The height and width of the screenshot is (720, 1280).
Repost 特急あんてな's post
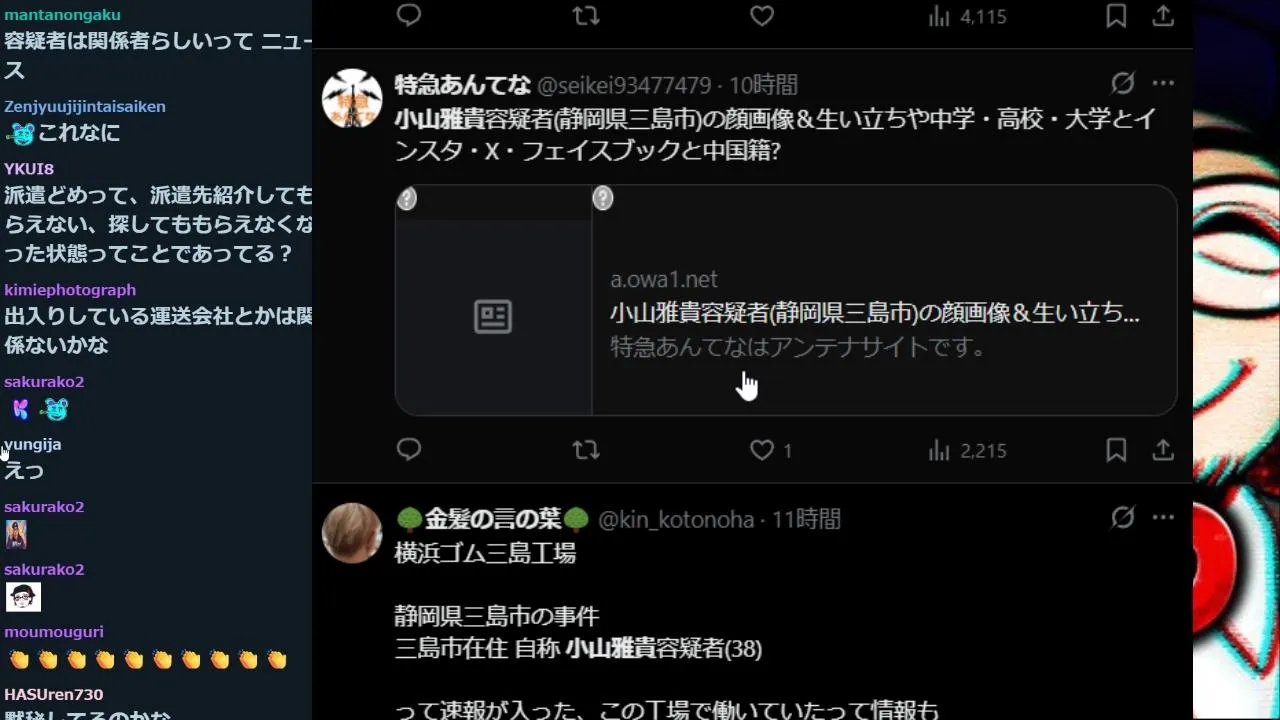[586, 450]
